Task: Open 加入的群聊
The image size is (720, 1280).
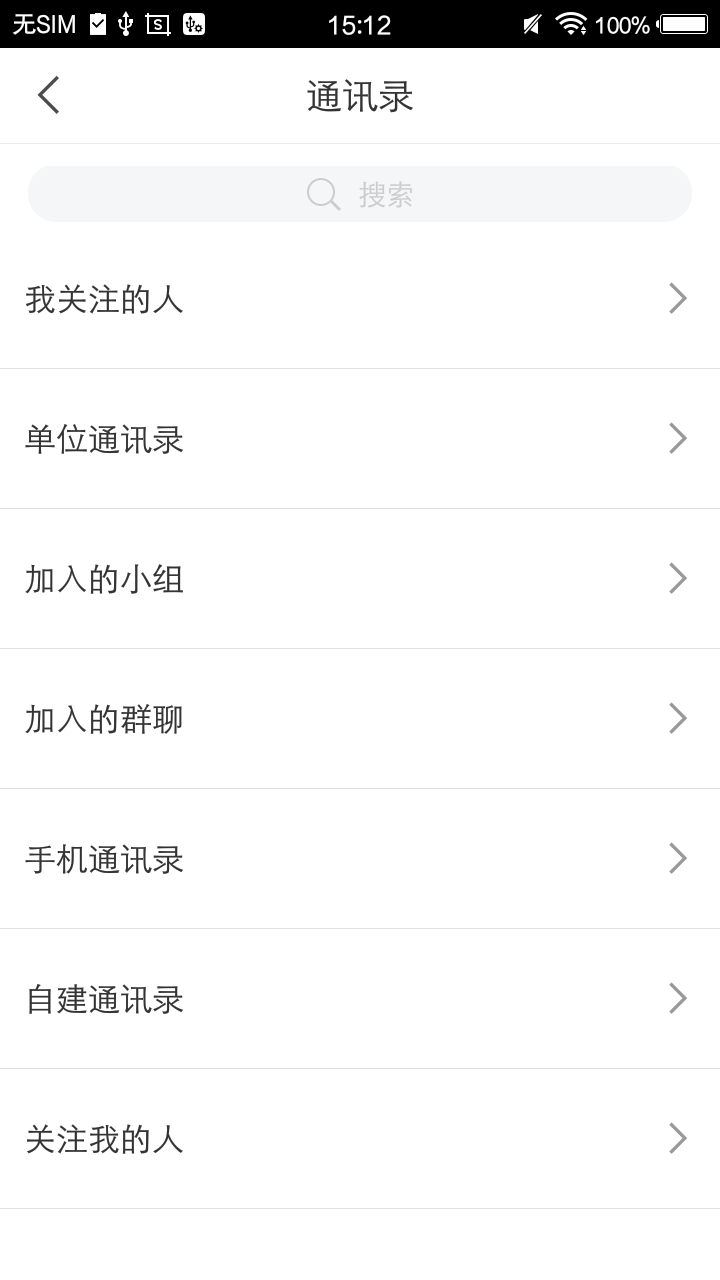Action: 360,719
